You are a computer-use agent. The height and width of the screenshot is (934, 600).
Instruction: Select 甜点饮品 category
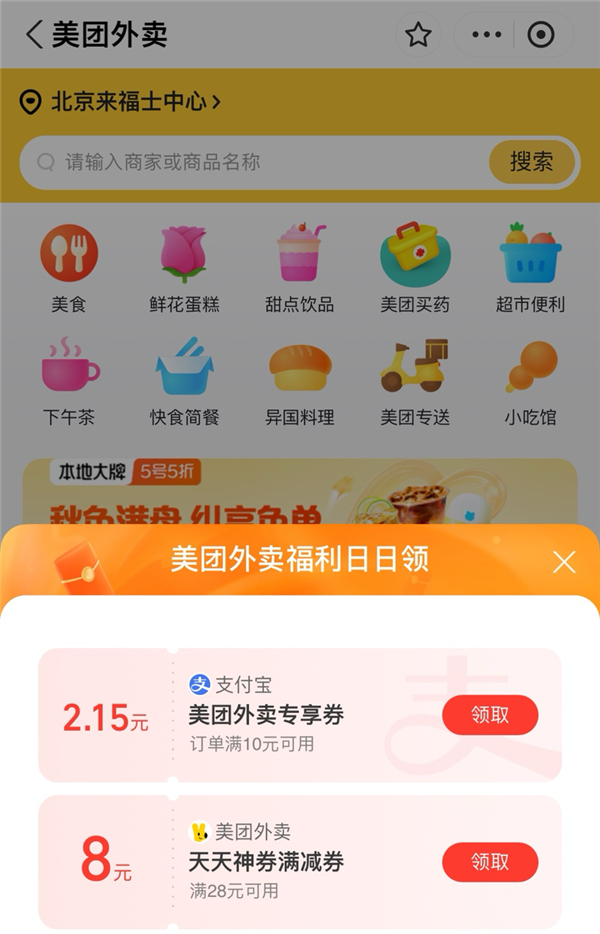(x=300, y=267)
